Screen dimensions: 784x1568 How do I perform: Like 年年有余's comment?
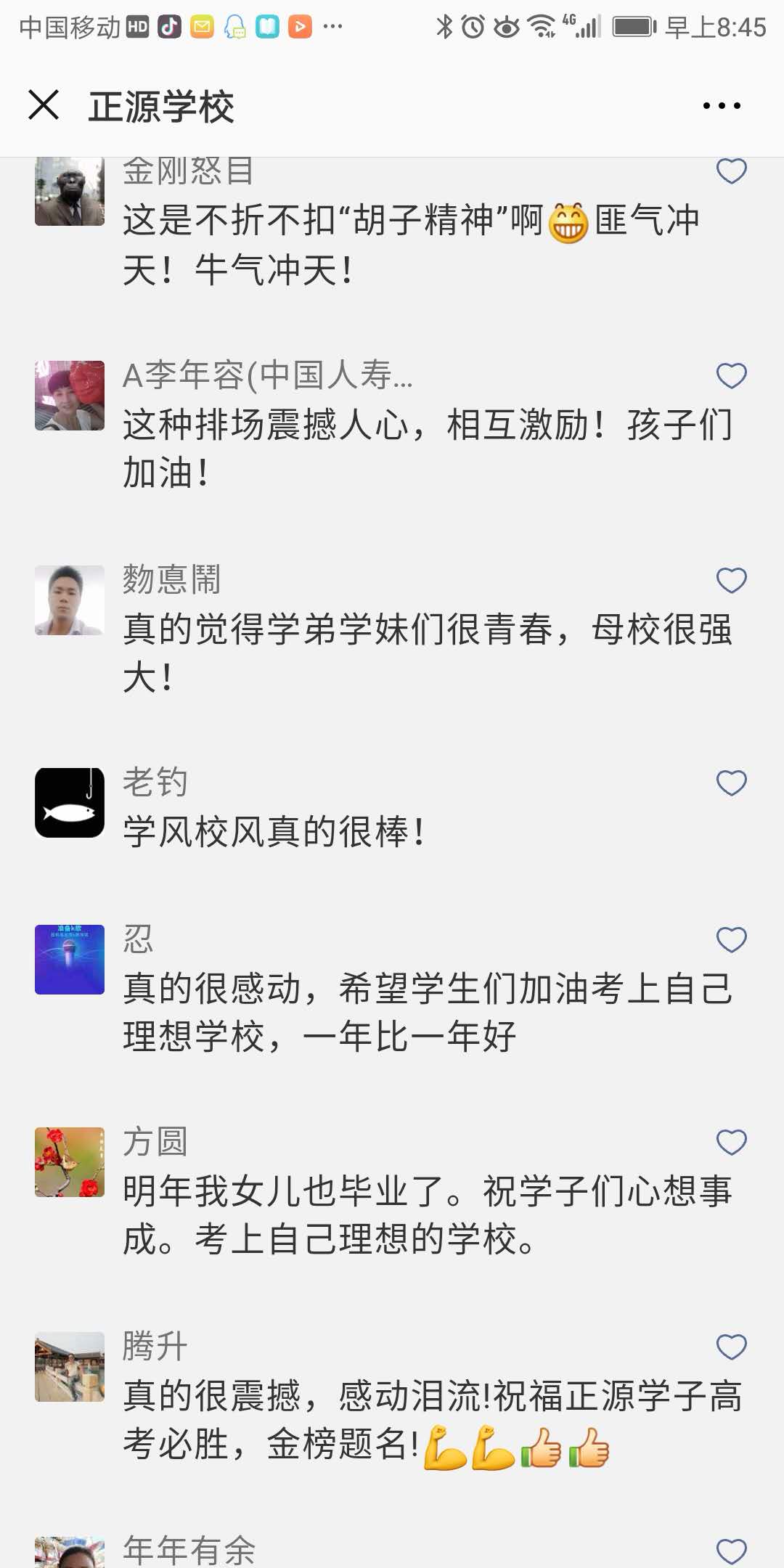coord(731,1552)
